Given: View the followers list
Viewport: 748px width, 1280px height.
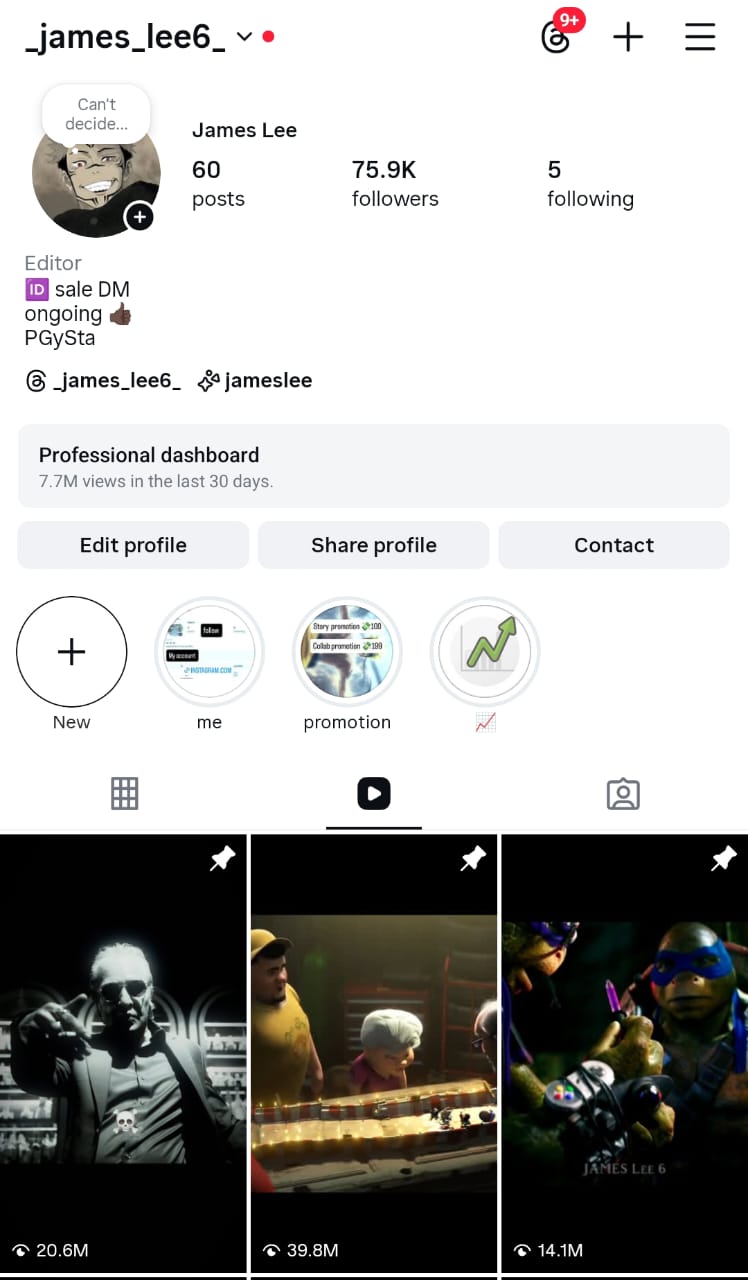Looking at the screenshot, I should click(395, 184).
